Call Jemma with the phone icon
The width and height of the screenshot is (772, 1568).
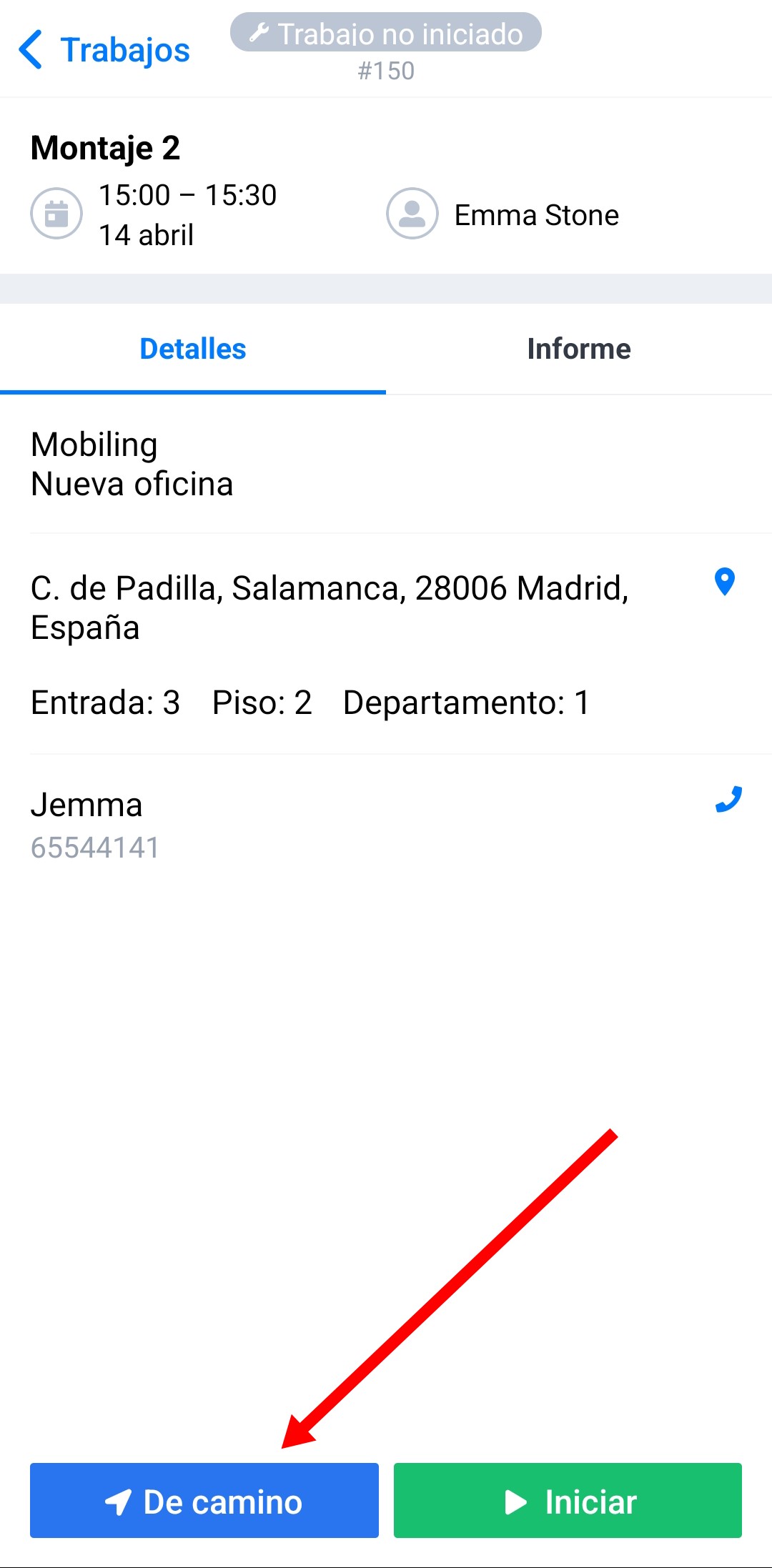pyautogui.click(x=728, y=800)
